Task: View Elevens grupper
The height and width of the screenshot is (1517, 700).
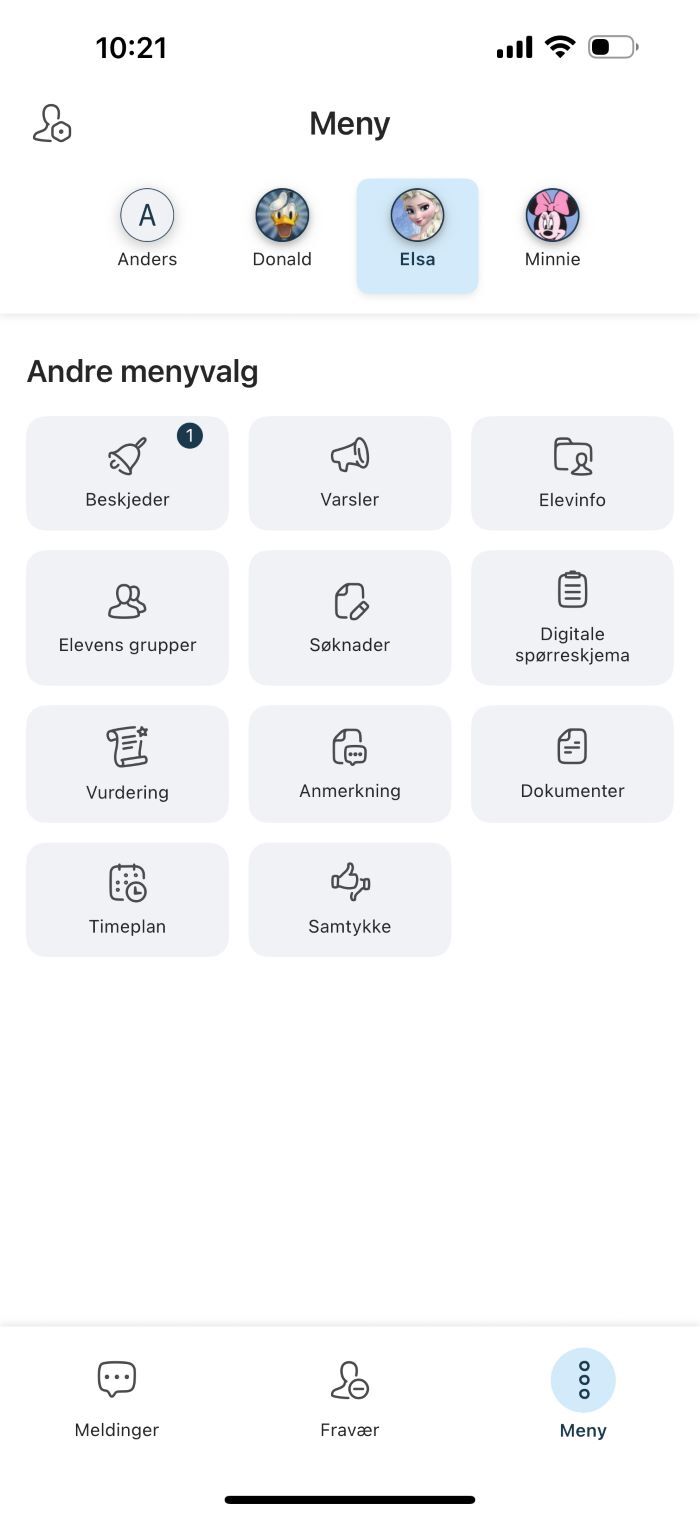Action: (127, 617)
